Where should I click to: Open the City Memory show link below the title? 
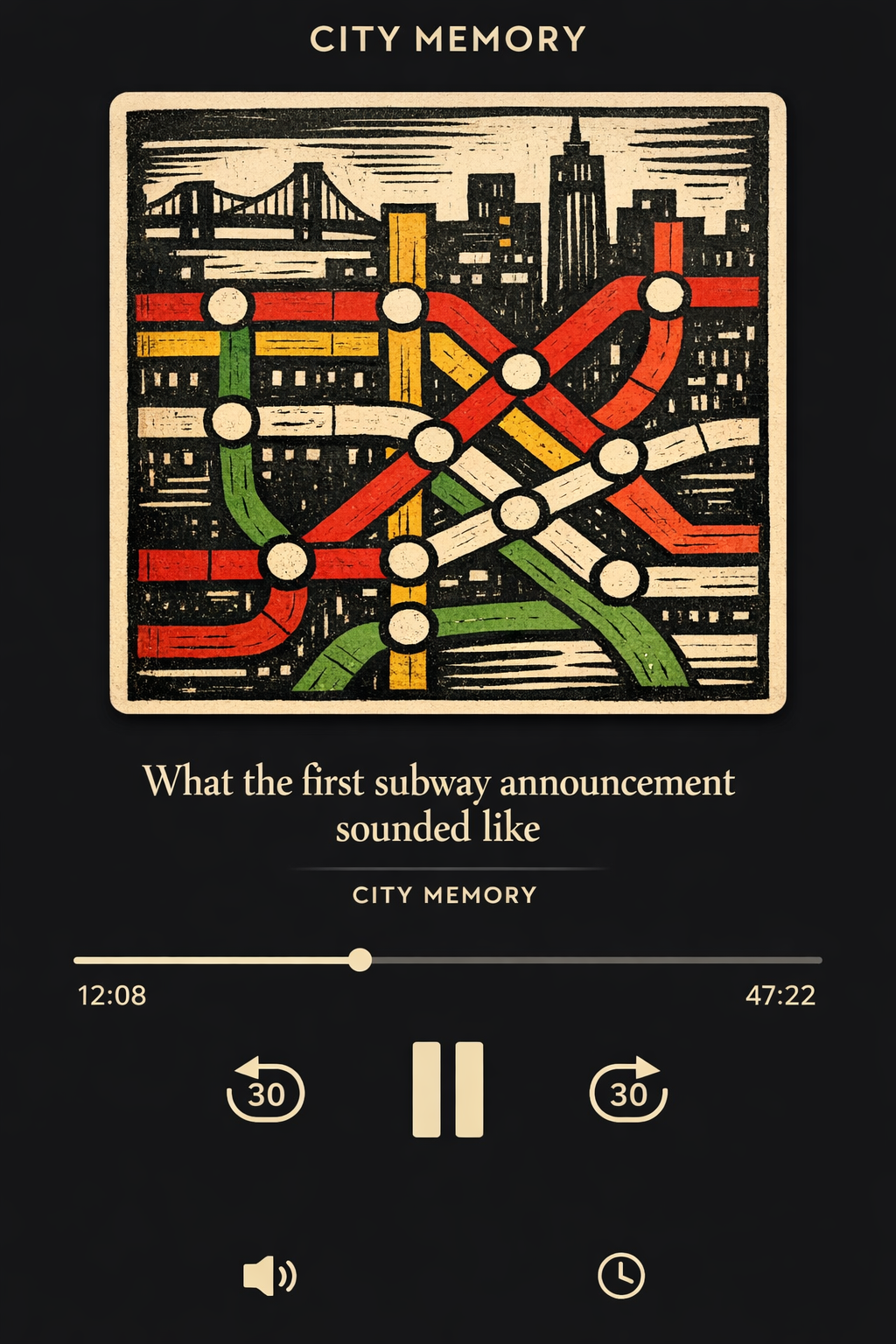(444, 895)
